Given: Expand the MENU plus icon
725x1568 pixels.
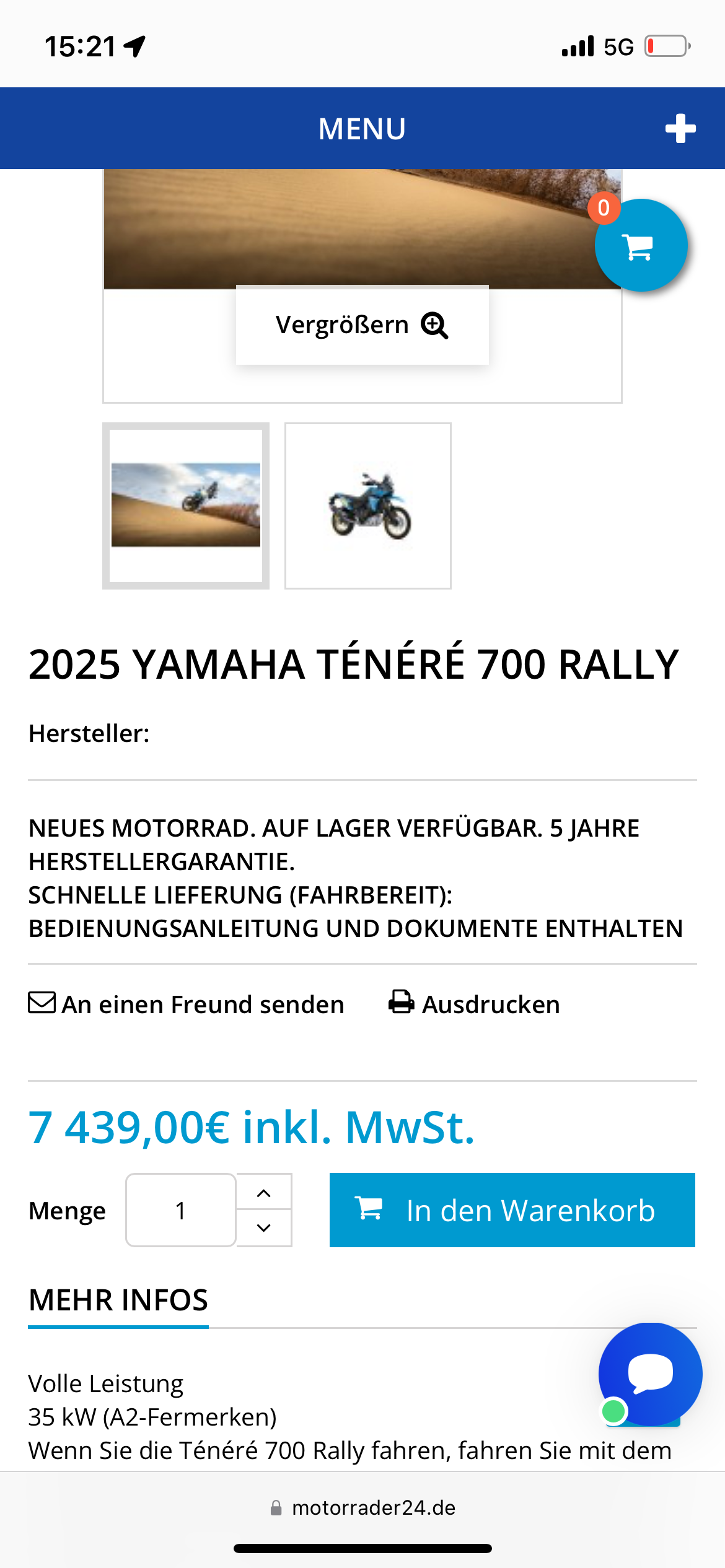Looking at the screenshot, I should [680, 129].
